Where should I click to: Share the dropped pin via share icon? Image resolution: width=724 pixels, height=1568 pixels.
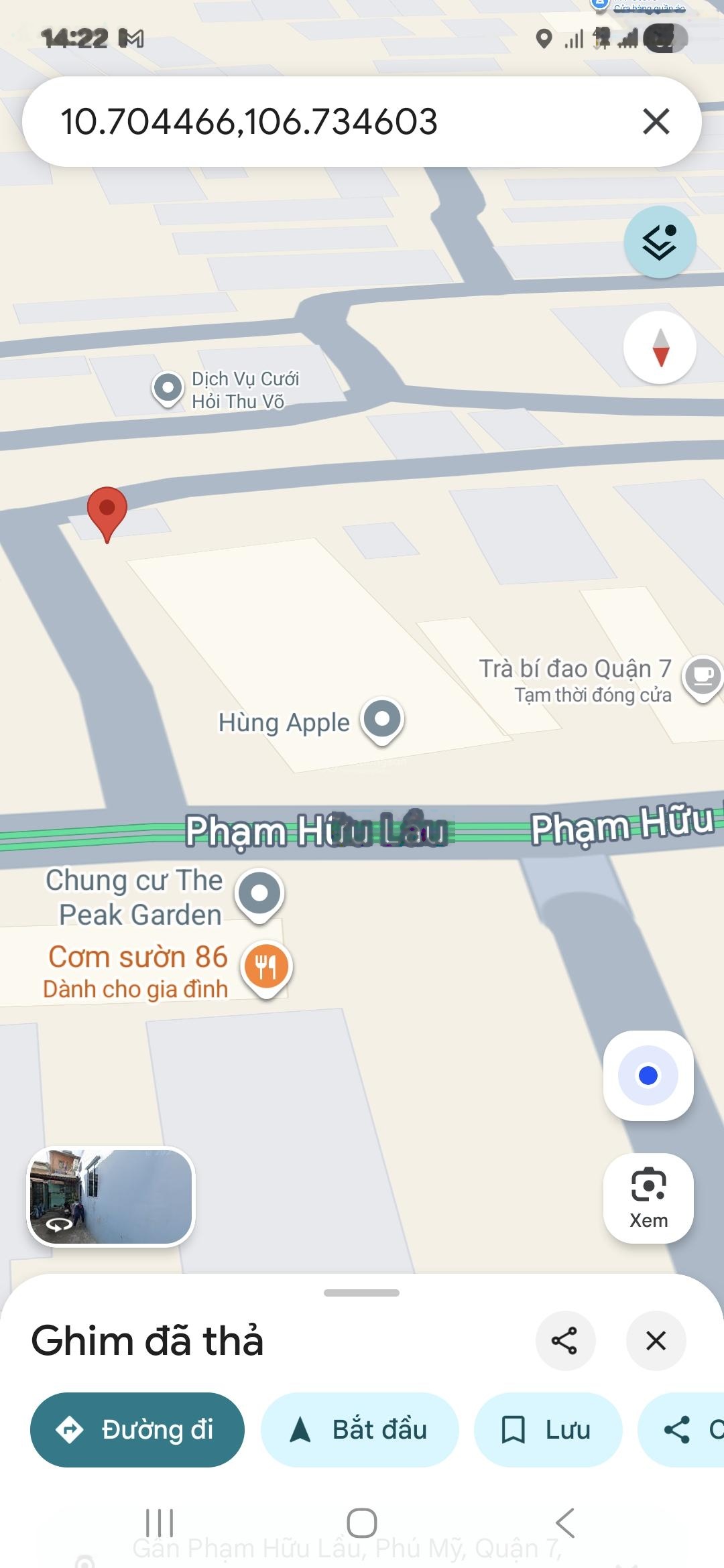tap(564, 1341)
